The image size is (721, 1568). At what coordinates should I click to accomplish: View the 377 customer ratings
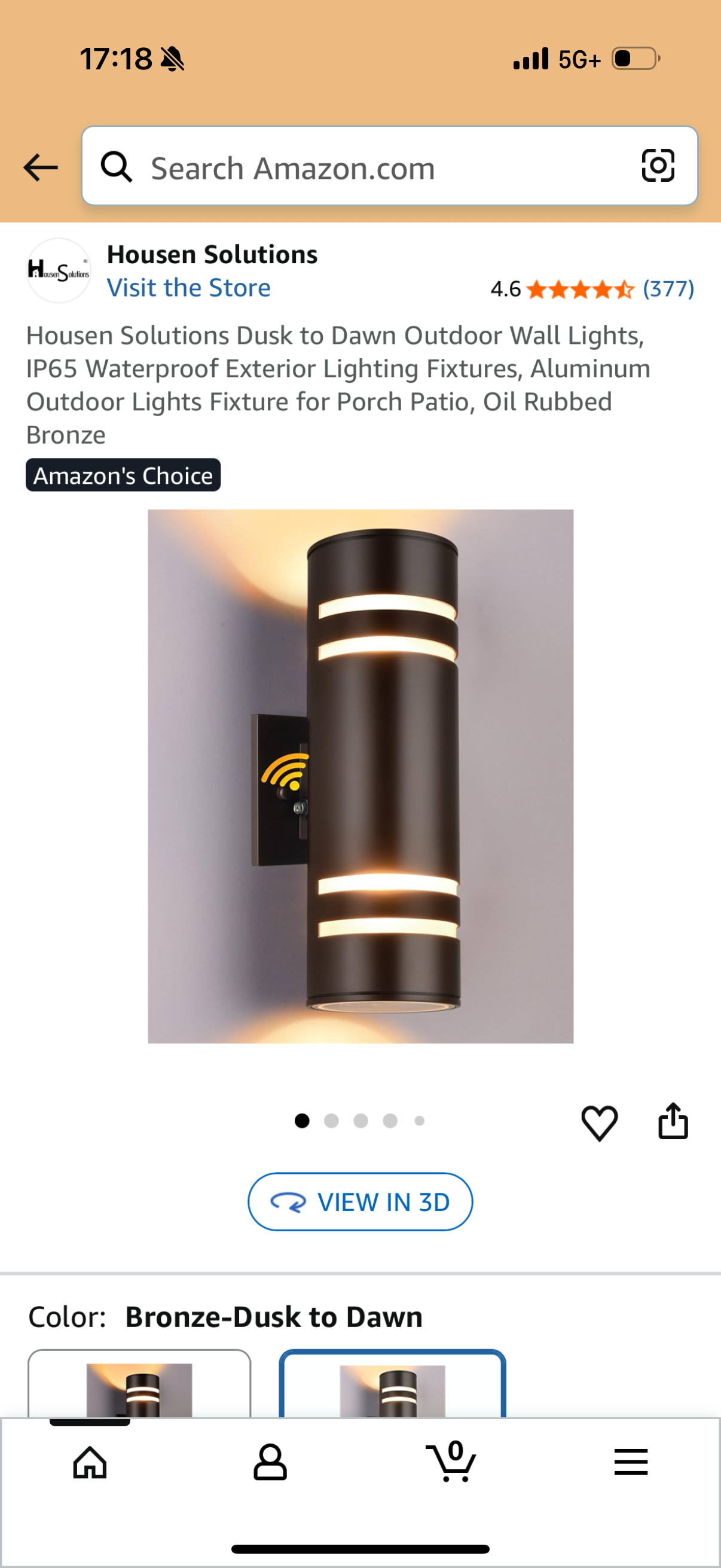pyautogui.click(x=668, y=288)
